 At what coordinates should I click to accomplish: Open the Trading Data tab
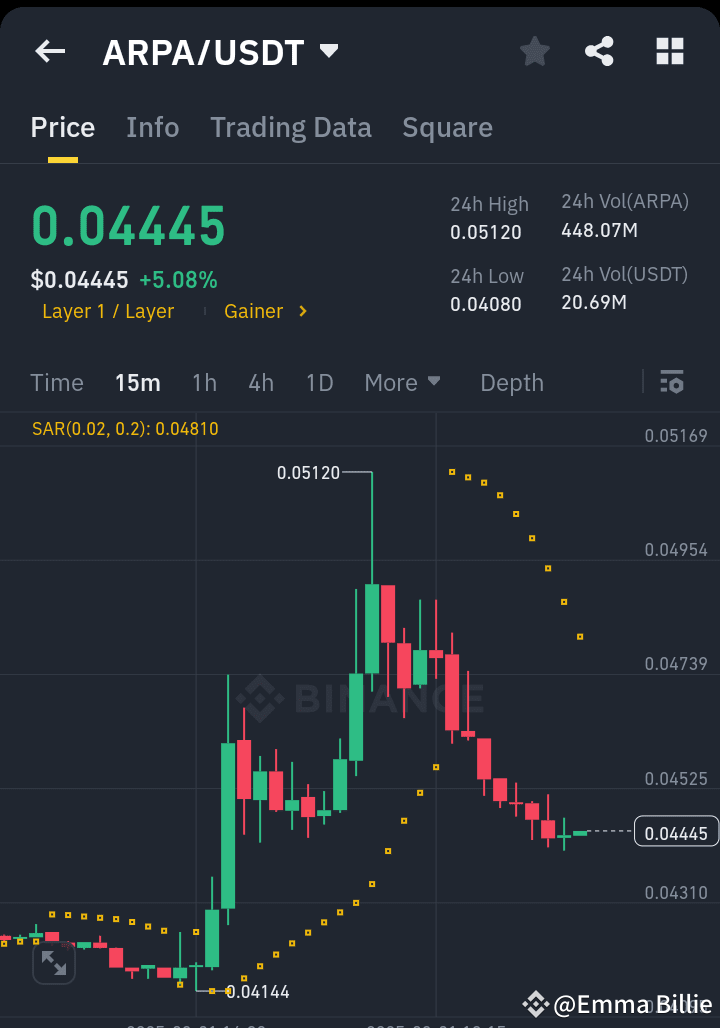pyautogui.click(x=290, y=127)
